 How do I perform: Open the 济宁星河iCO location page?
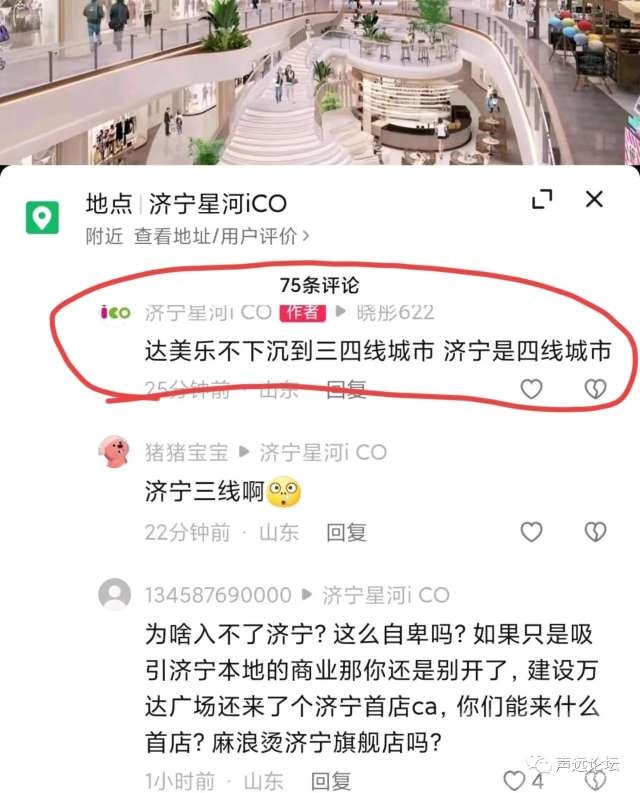(x=218, y=204)
